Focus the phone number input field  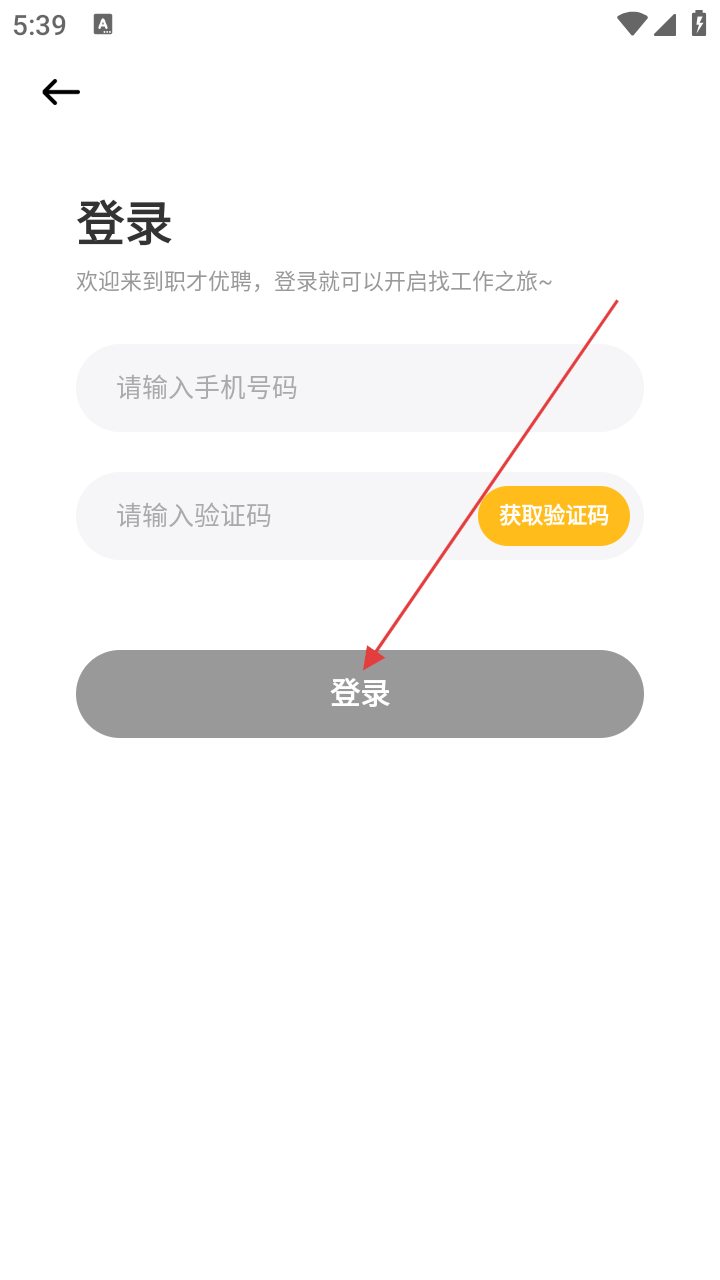(360, 388)
